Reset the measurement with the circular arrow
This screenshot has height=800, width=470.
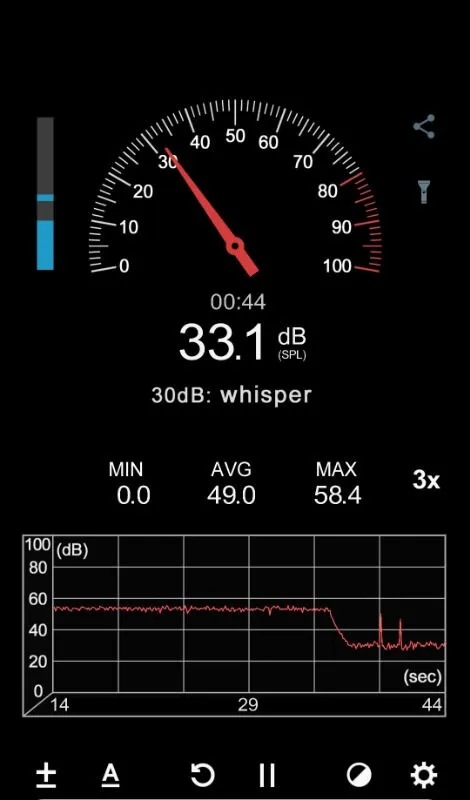tap(203, 776)
